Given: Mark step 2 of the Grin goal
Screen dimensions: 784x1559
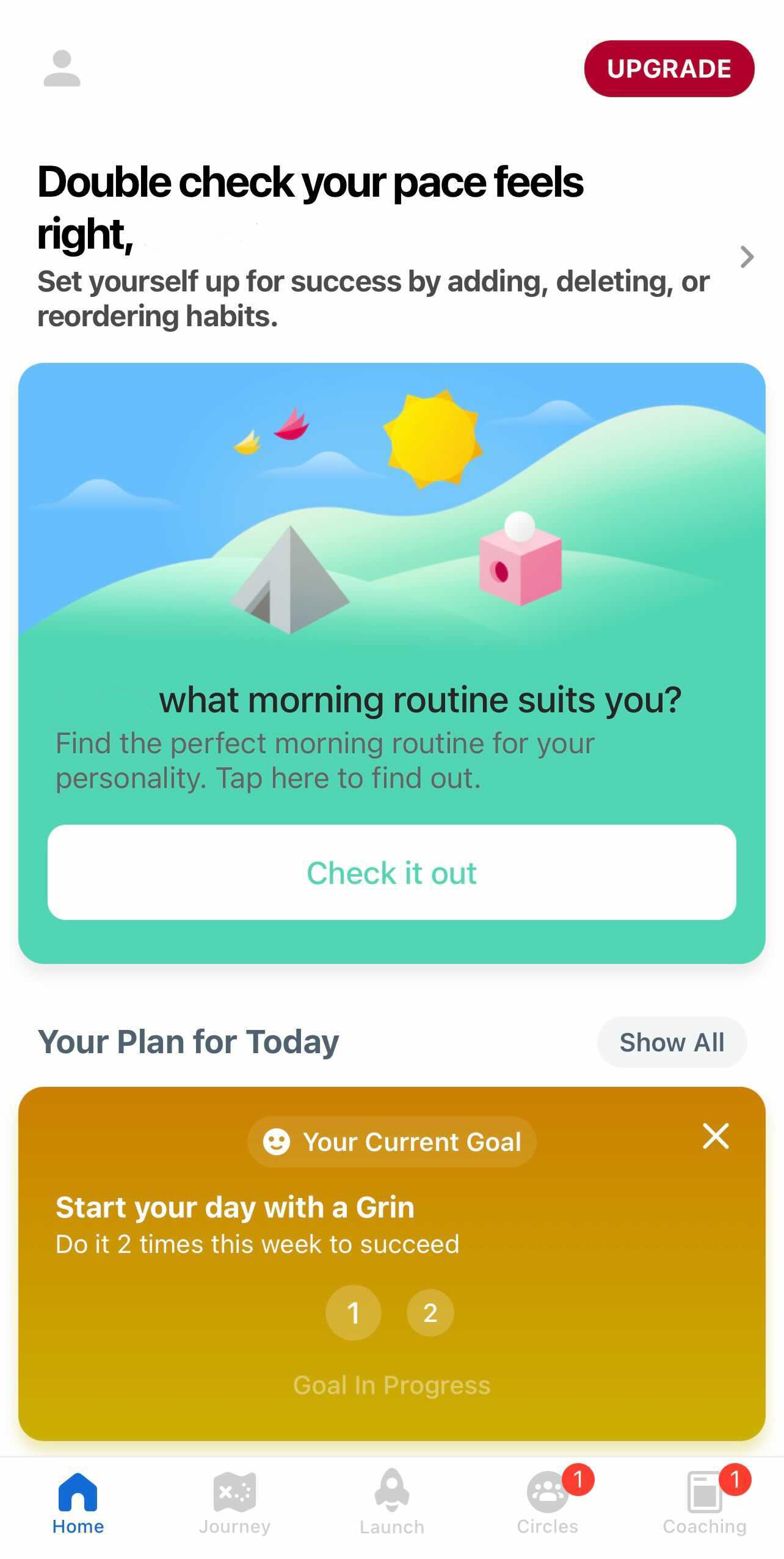Looking at the screenshot, I should point(430,1312).
